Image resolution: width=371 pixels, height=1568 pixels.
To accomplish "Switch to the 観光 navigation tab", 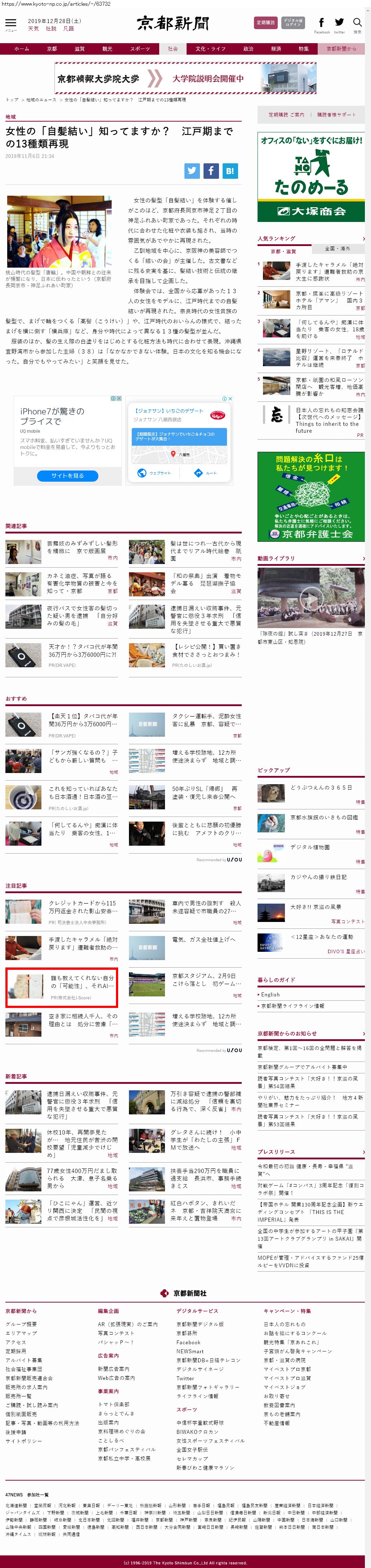I will click(x=107, y=49).
